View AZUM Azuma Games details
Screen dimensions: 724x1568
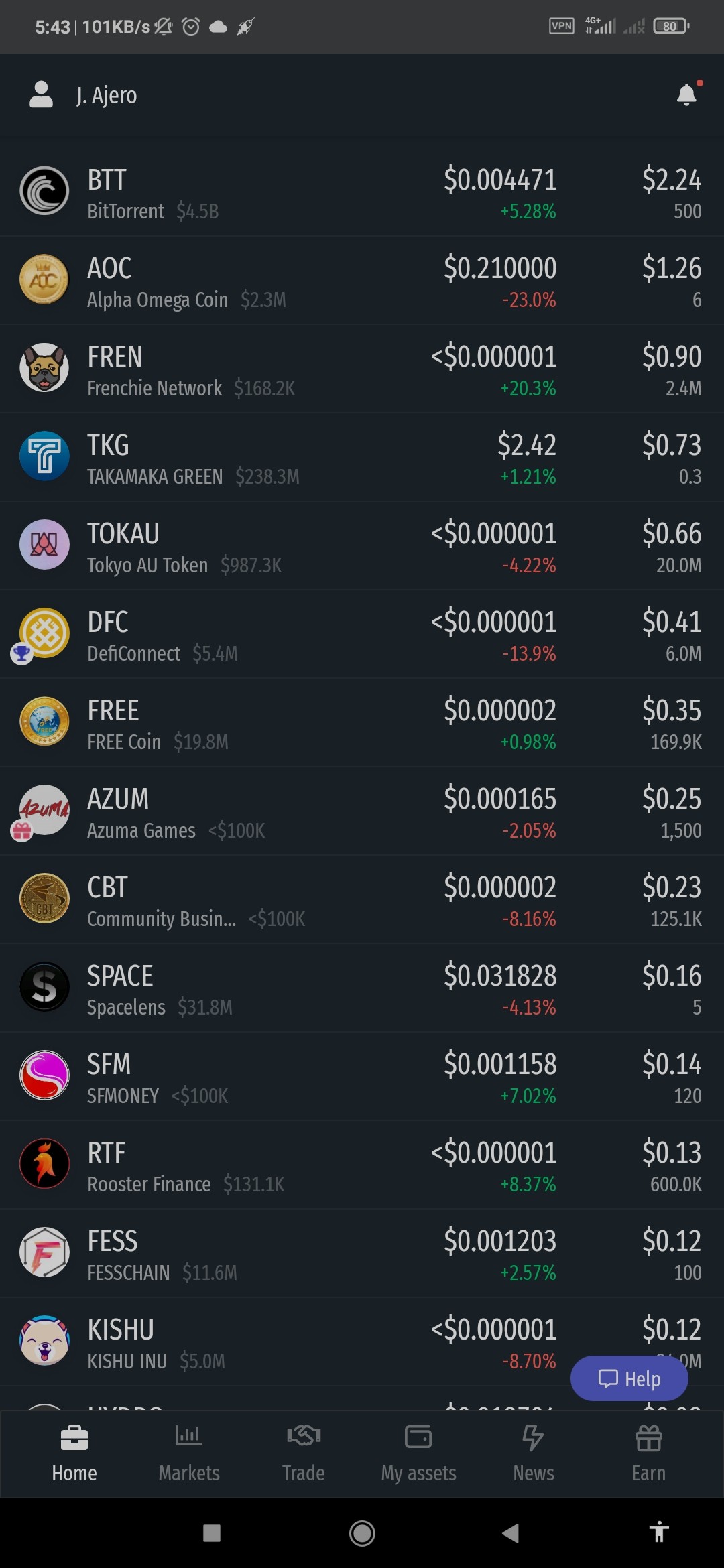(x=362, y=811)
